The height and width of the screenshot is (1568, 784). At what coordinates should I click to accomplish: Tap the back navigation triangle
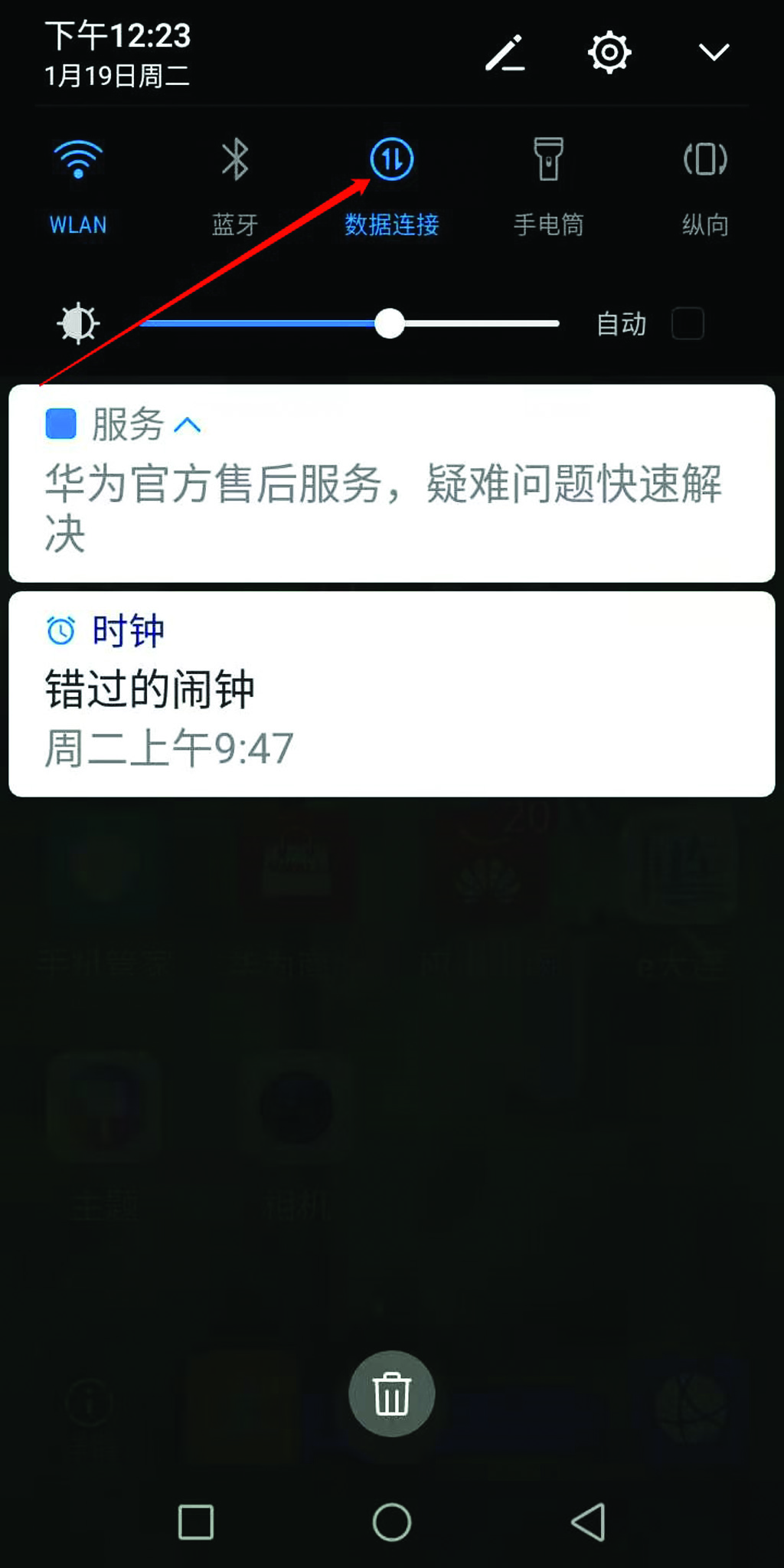click(588, 1522)
